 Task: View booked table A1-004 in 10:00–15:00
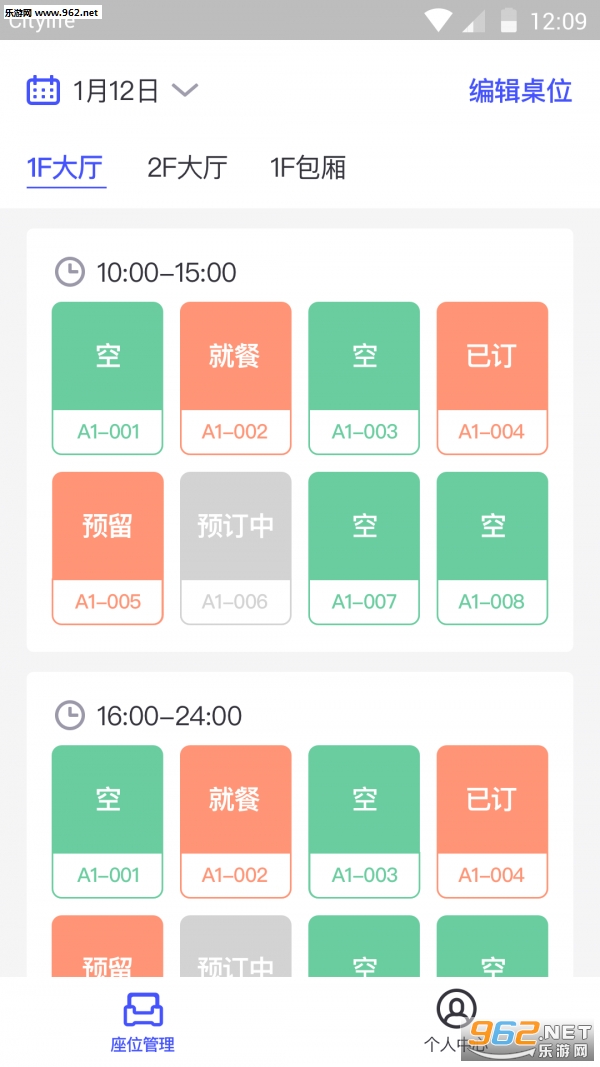pos(492,378)
